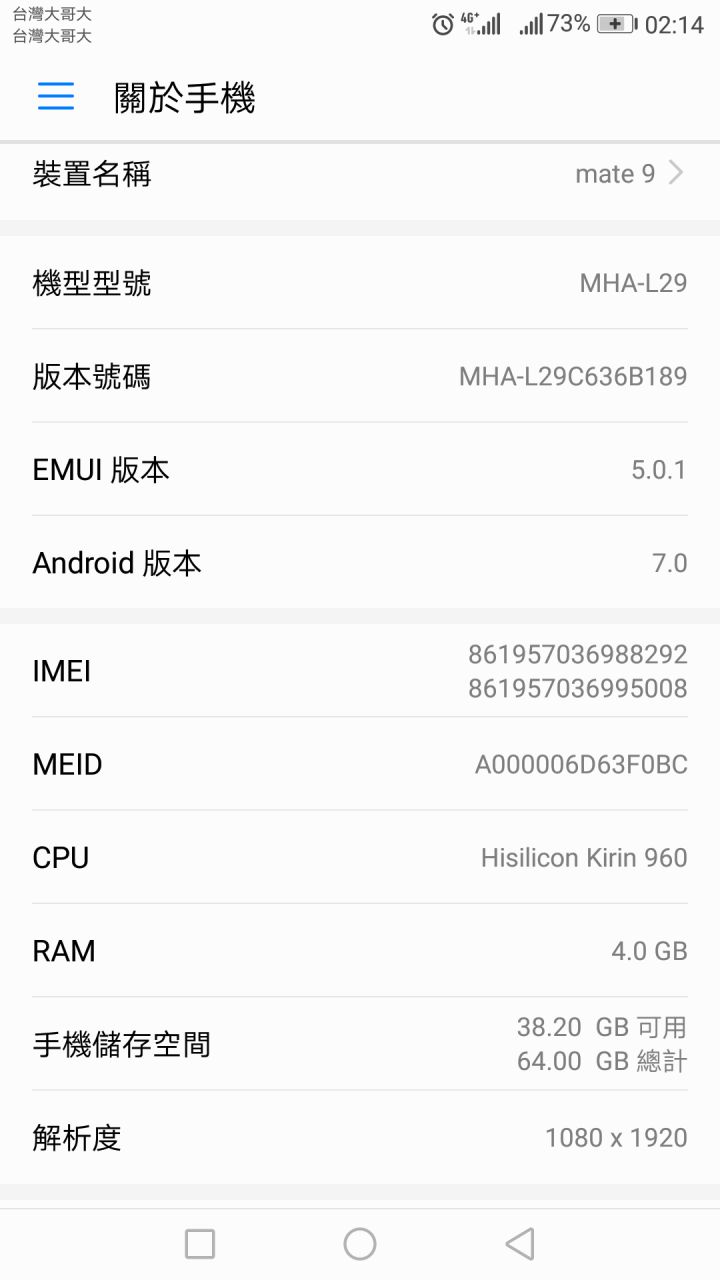Open the recent apps view

click(200, 1244)
